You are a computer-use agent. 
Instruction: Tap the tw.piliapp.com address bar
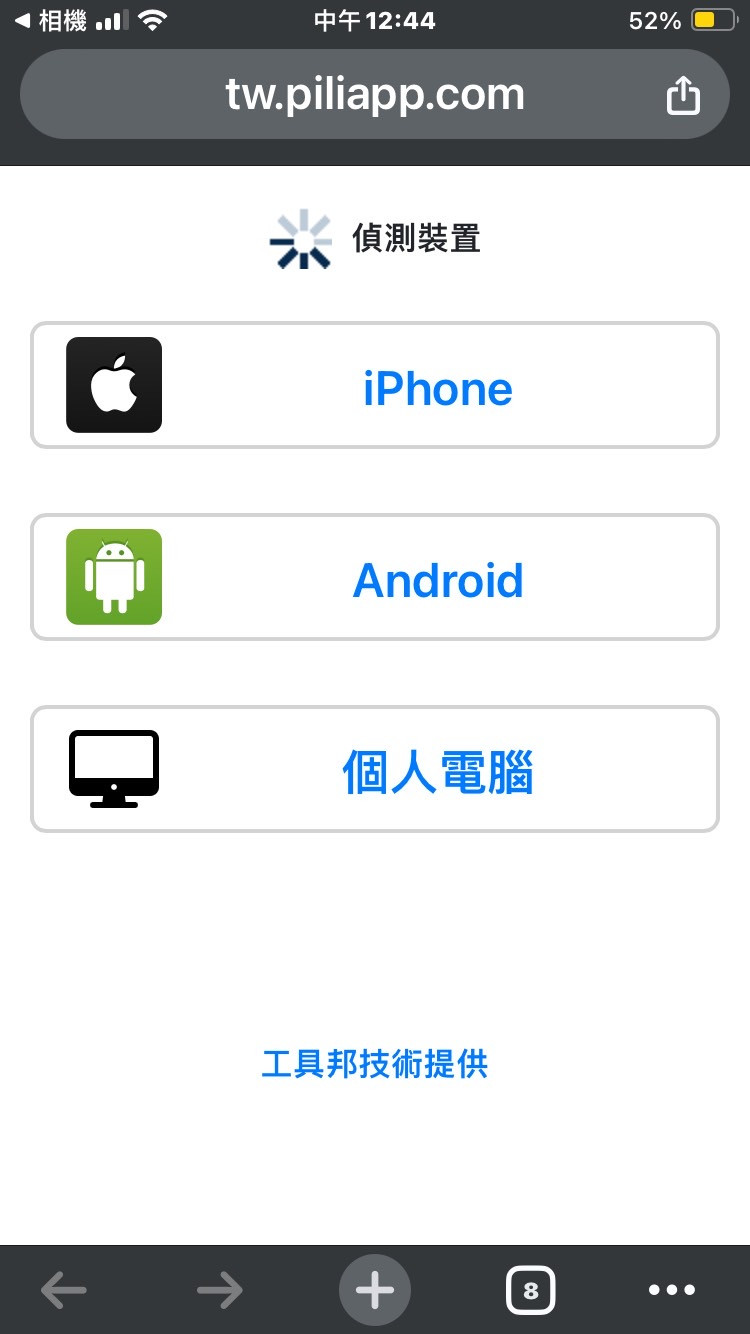pos(374,96)
